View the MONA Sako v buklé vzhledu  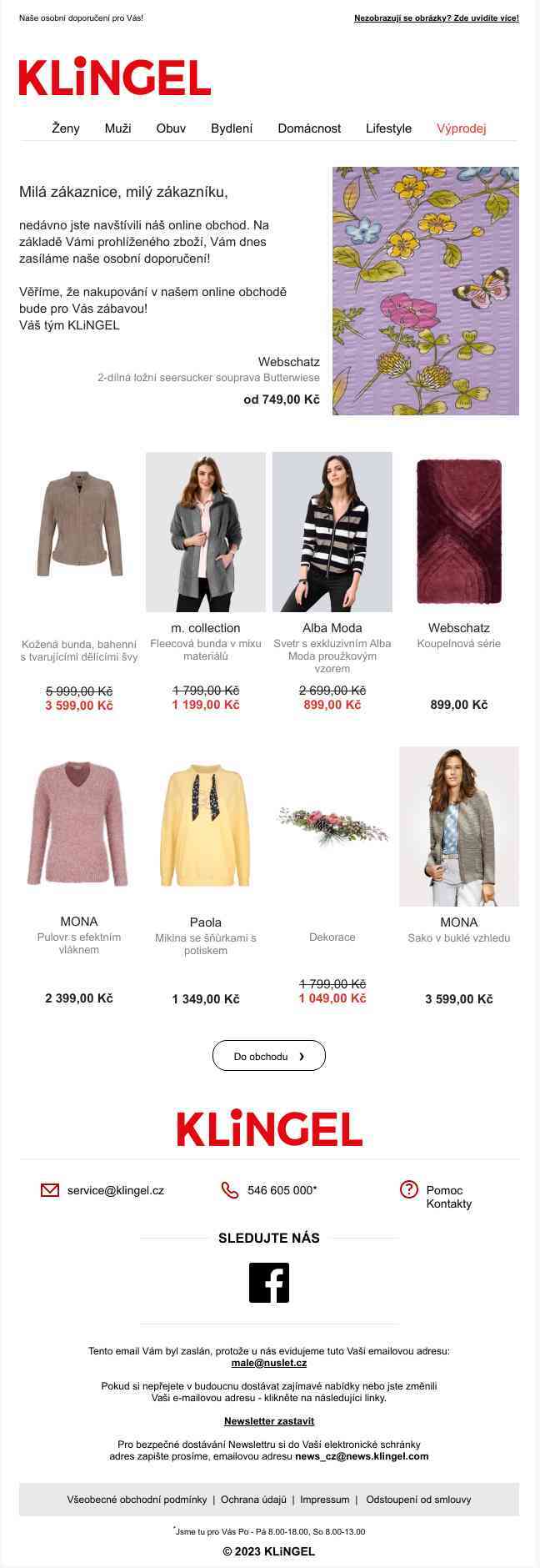point(459,826)
